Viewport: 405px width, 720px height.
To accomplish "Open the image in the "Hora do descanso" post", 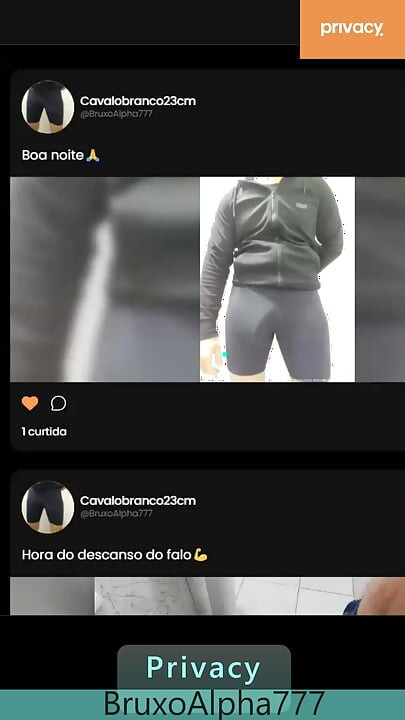I will click(208, 596).
